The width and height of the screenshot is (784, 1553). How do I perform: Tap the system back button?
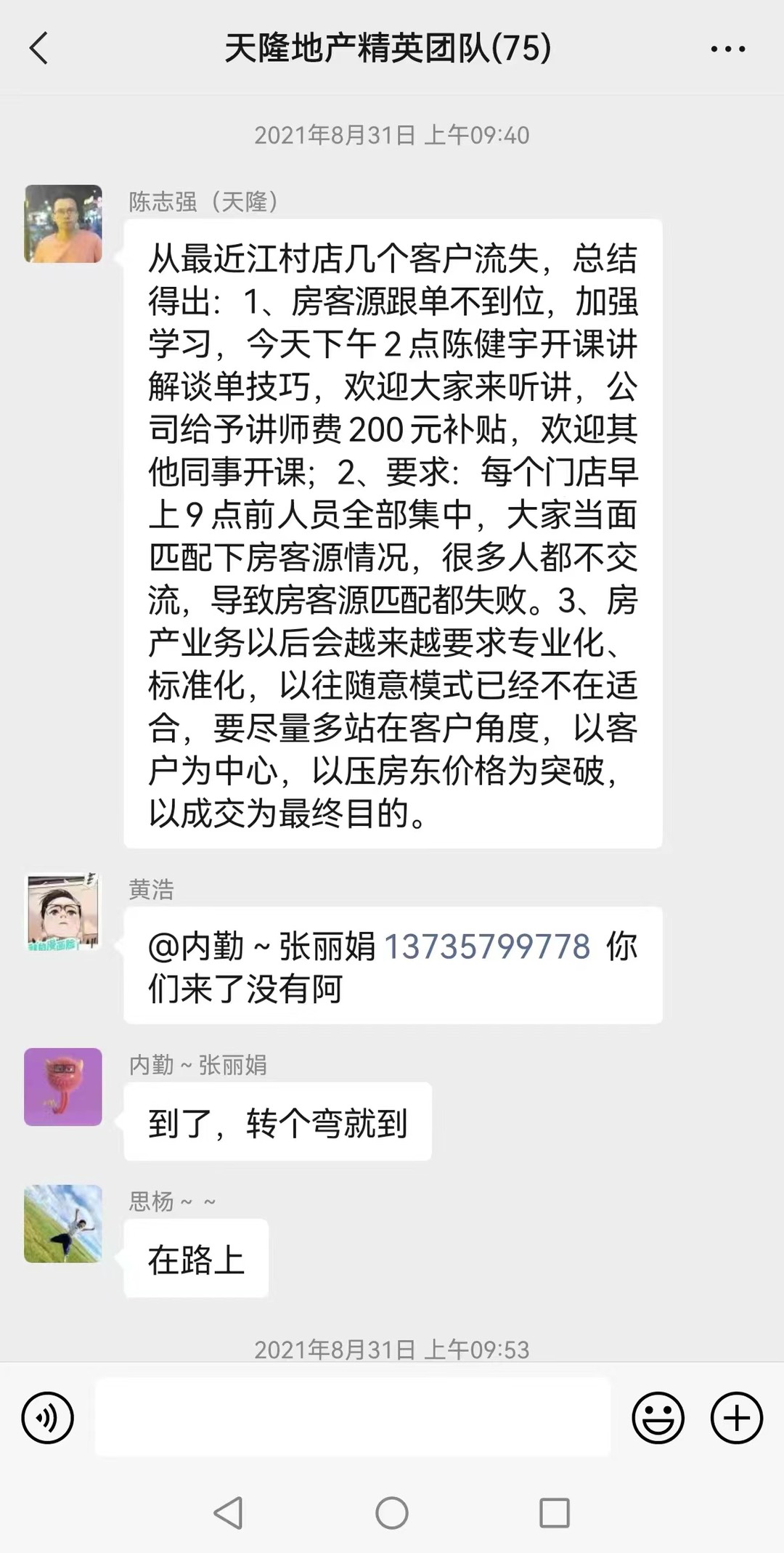[229, 1513]
